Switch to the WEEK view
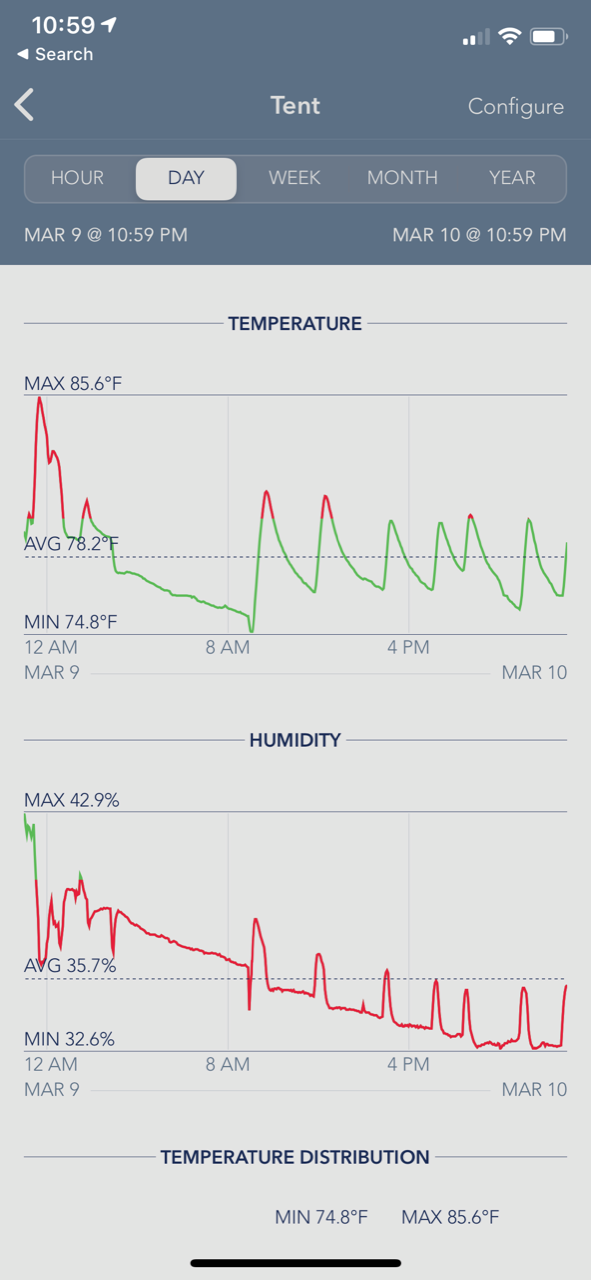The width and height of the screenshot is (591, 1280). click(x=295, y=178)
